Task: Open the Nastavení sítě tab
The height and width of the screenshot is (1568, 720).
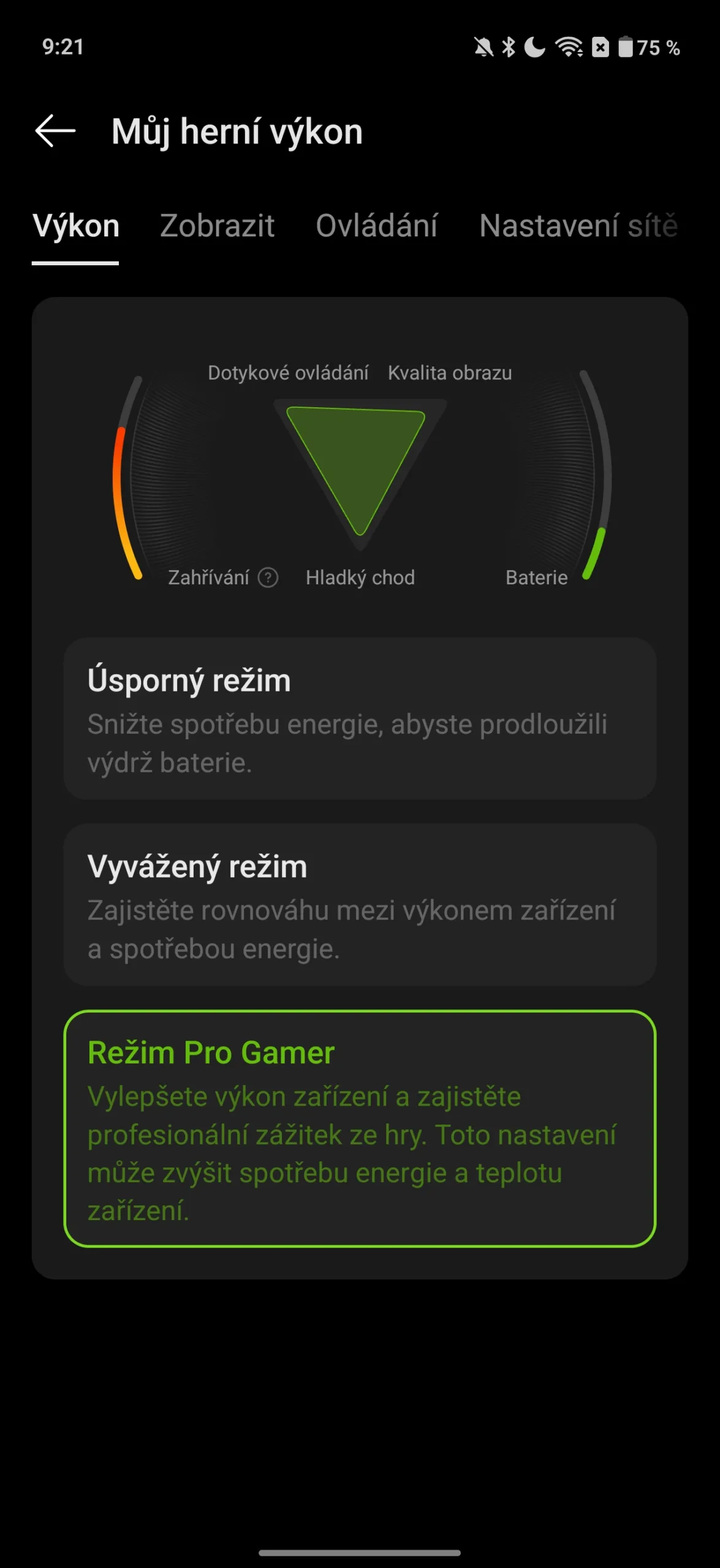Action: click(x=578, y=226)
